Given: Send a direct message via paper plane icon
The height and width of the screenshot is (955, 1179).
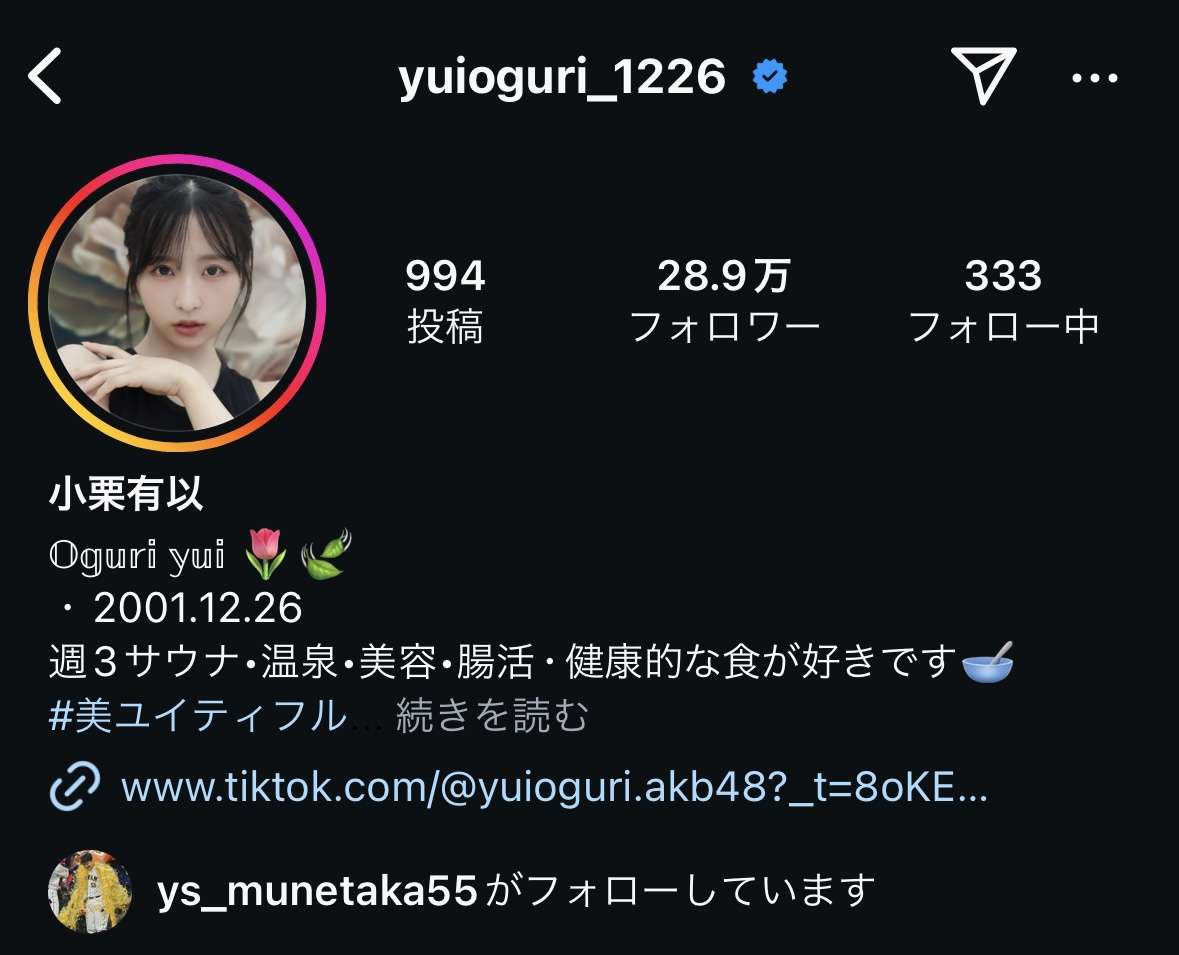Looking at the screenshot, I should (x=983, y=77).
